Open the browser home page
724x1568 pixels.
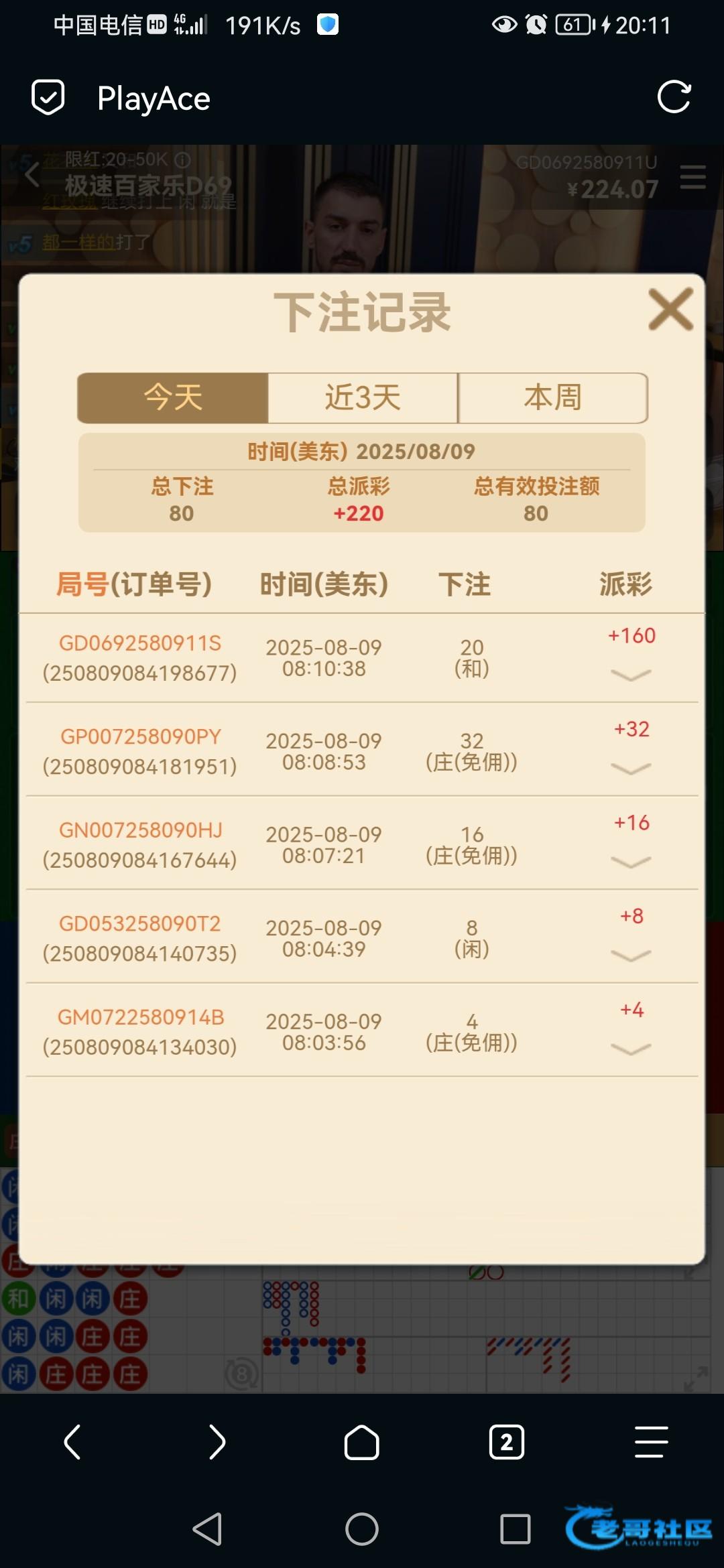coord(362,1442)
